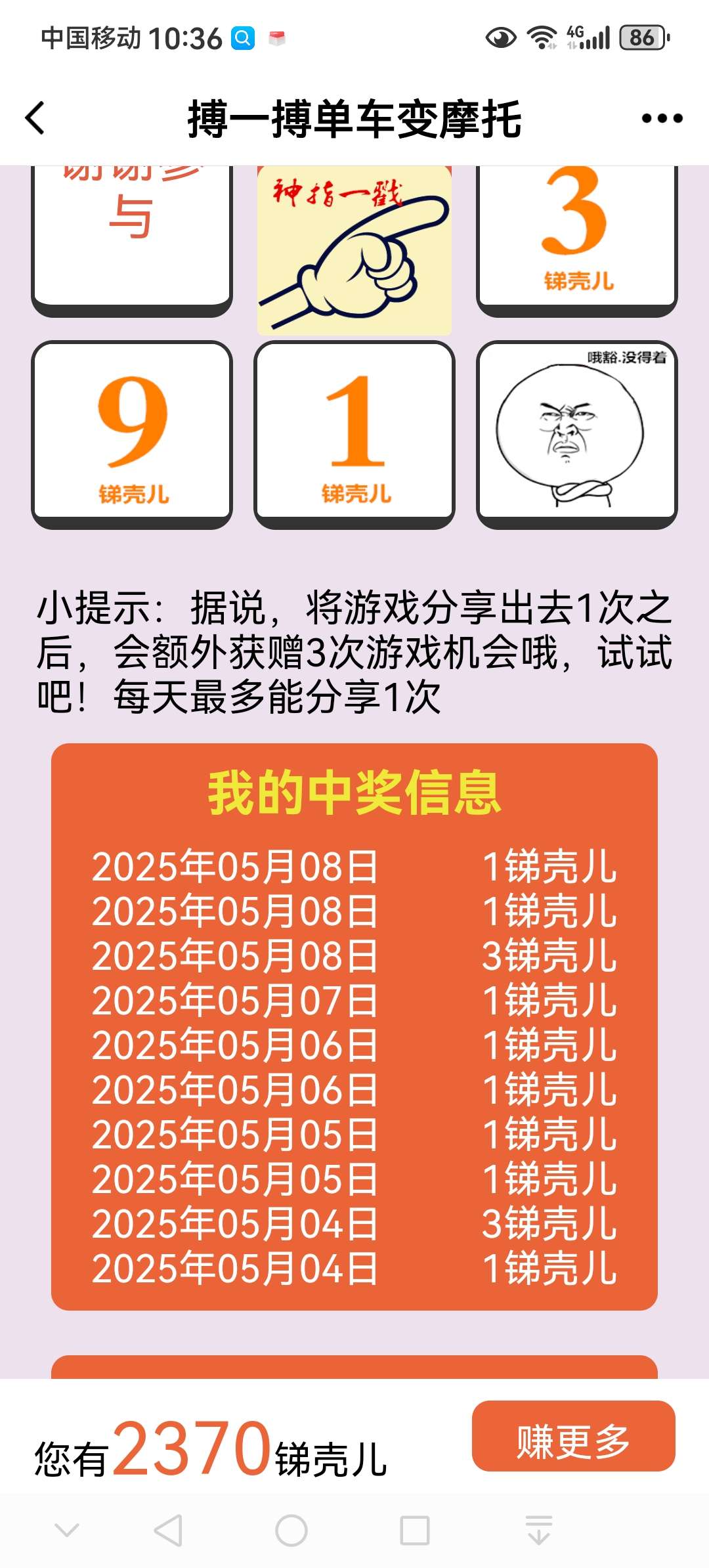709x1568 pixels.
Task: Select the 9 锑壳儿 prize tile
Action: tap(132, 433)
